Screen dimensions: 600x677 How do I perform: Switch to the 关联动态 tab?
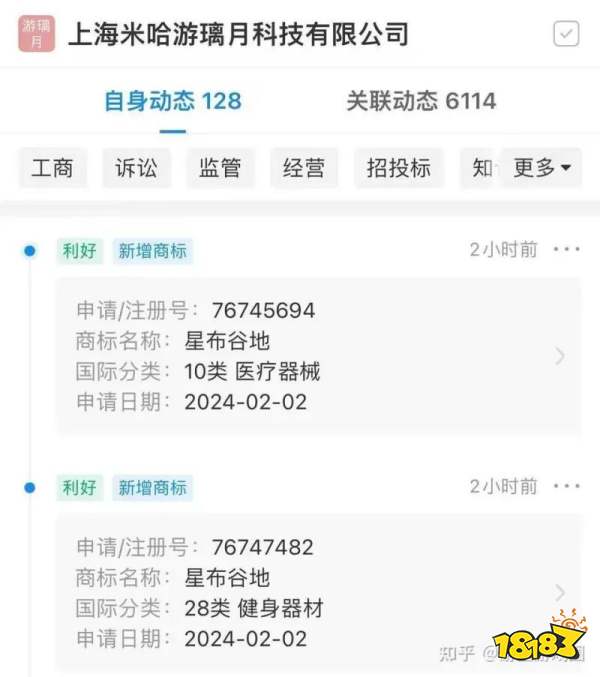click(x=420, y=101)
